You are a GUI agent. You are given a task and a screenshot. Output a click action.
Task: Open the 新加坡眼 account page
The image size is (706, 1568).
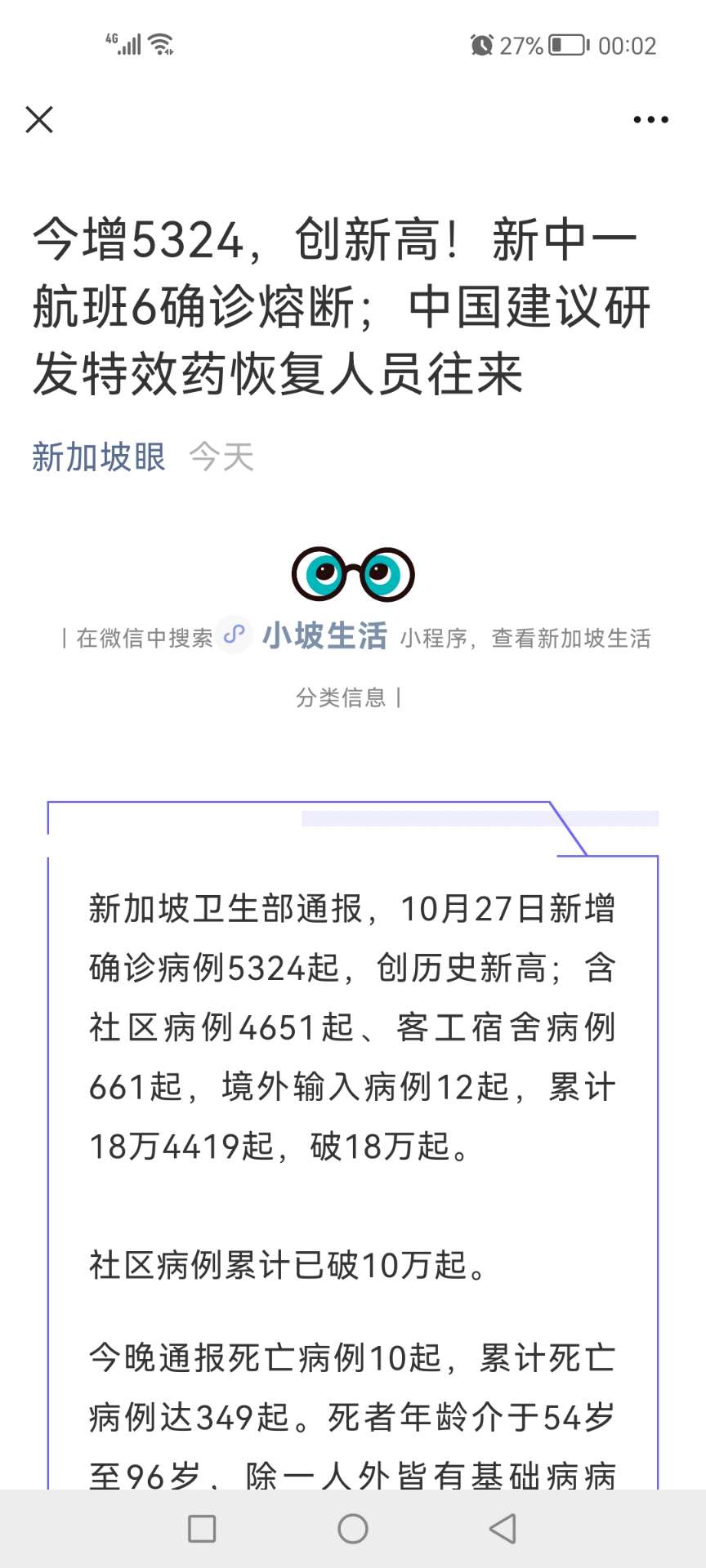tap(98, 457)
